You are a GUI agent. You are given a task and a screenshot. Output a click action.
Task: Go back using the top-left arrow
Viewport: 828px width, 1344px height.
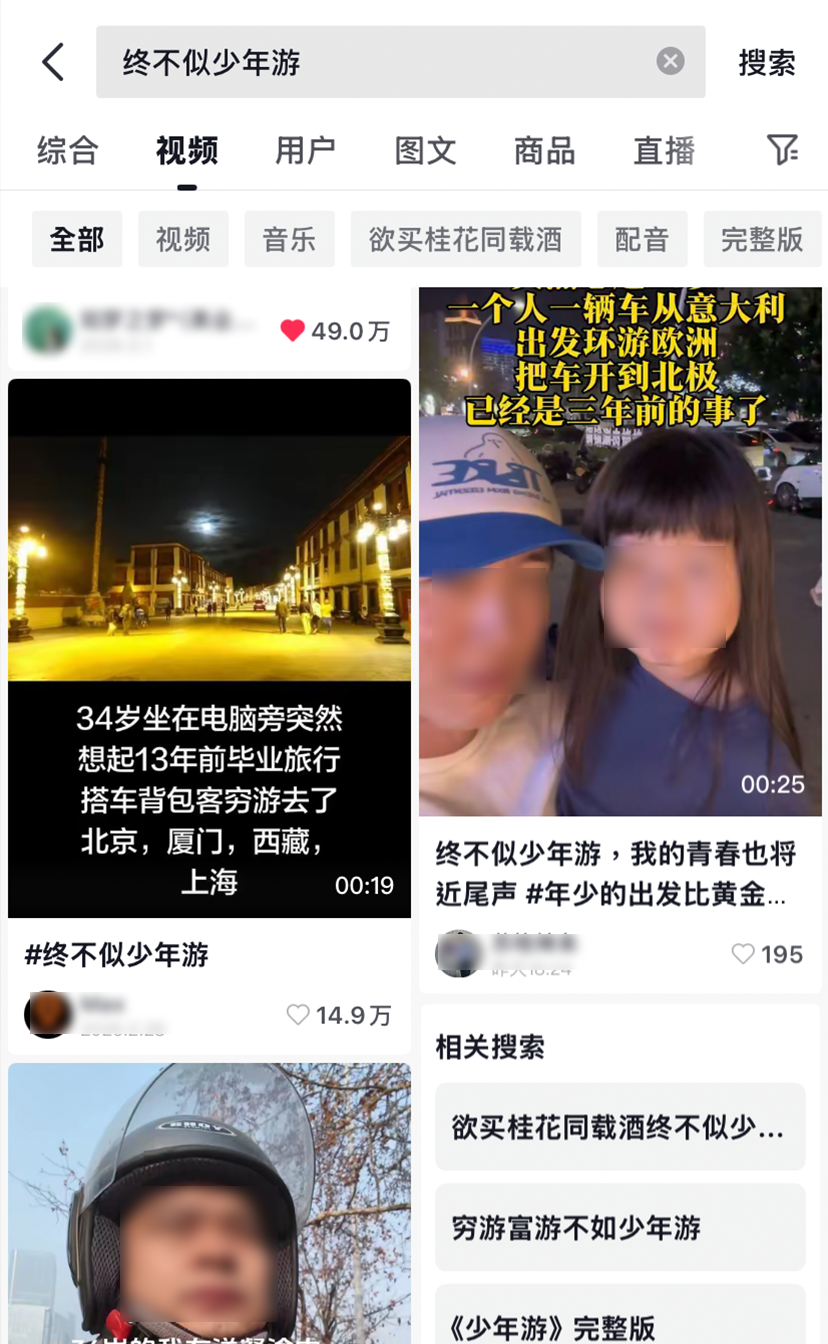coord(53,62)
